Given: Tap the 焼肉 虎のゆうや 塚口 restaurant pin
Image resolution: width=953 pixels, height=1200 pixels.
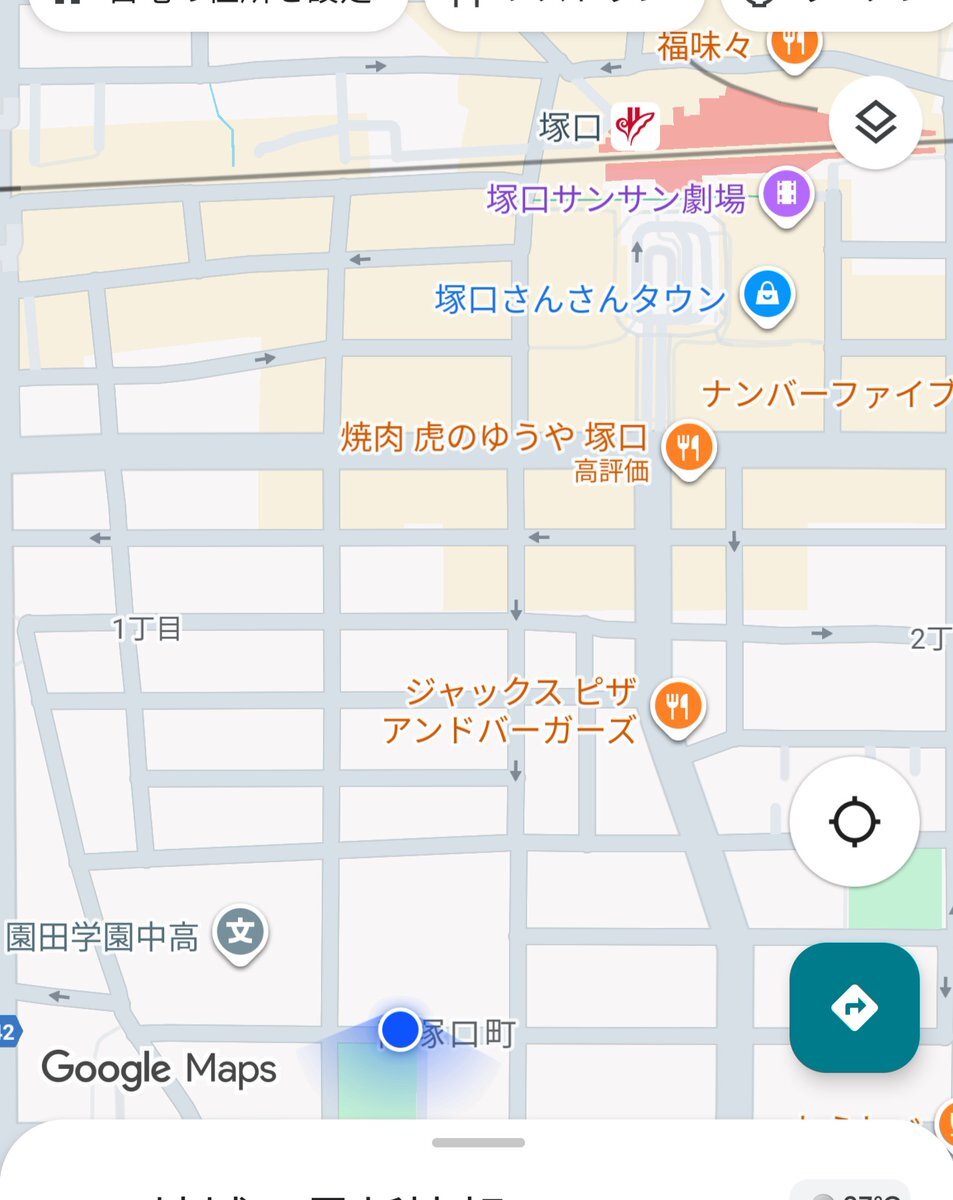Looking at the screenshot, I should (x=689, y=446).
